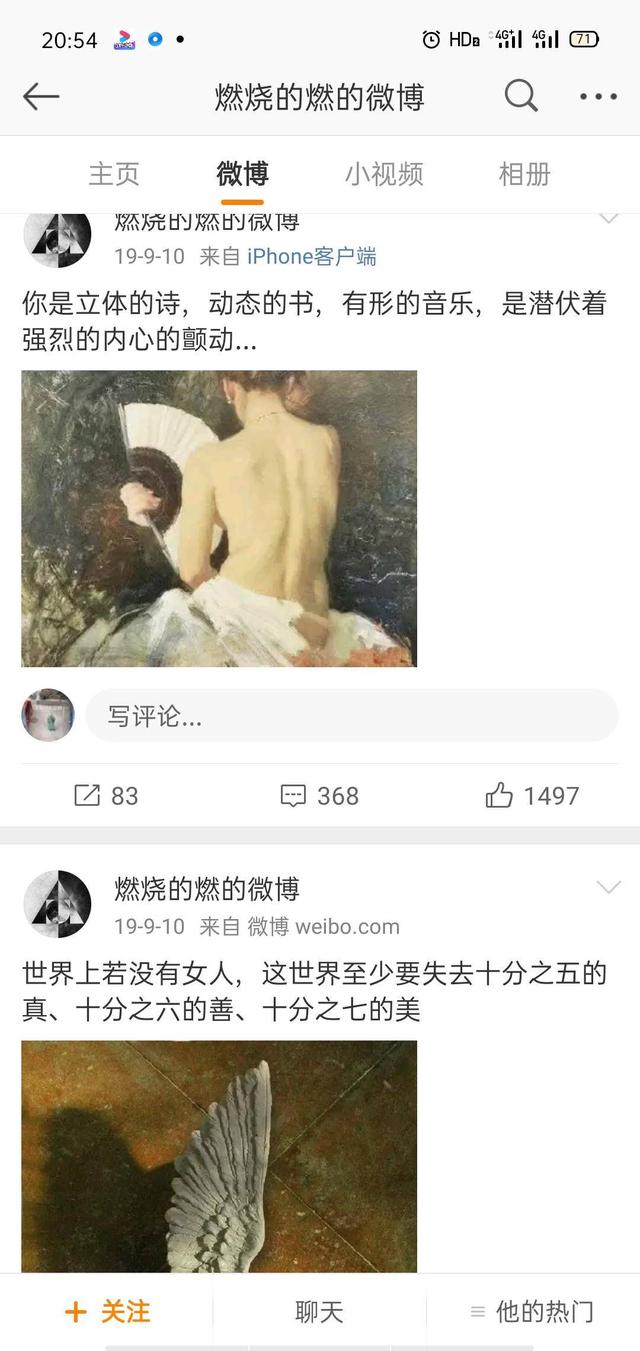Follow this user with the 关注 button
This screenshot has height=1351, width=640.
click(107, 1311)
